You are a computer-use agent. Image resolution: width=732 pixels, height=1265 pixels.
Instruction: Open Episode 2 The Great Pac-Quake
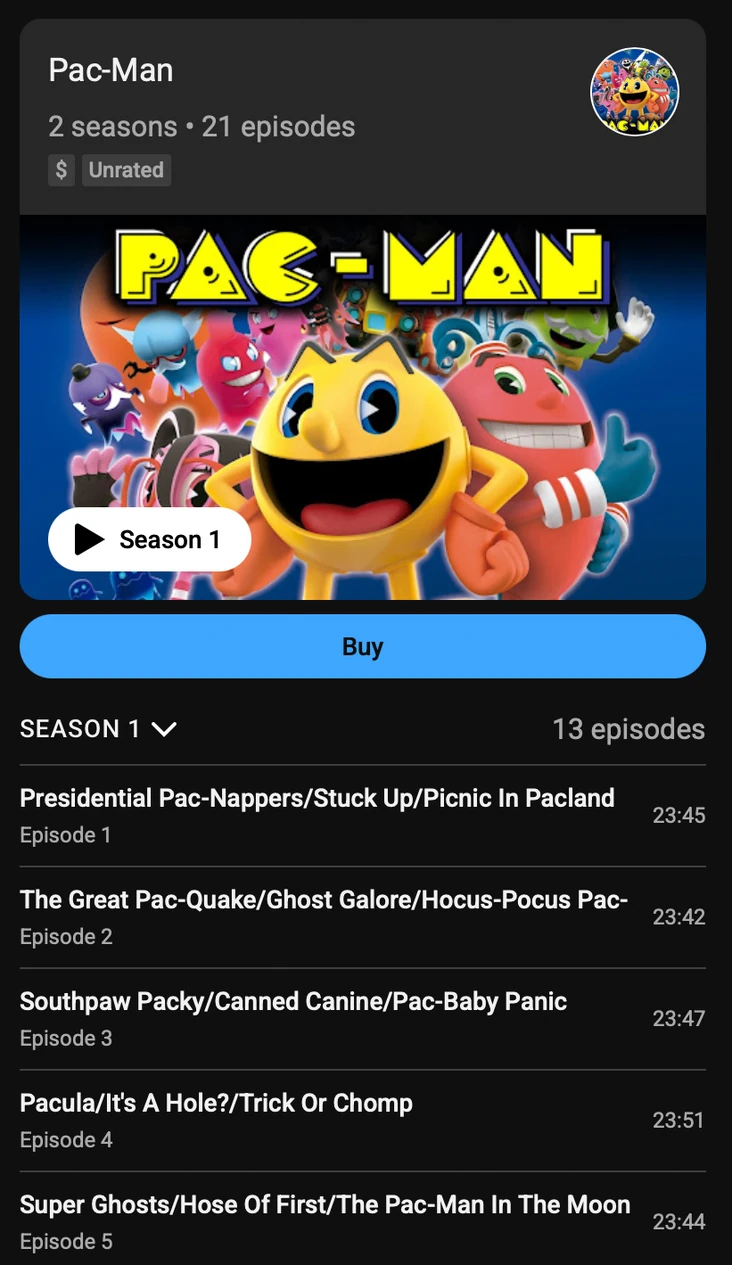pos(323,917)
